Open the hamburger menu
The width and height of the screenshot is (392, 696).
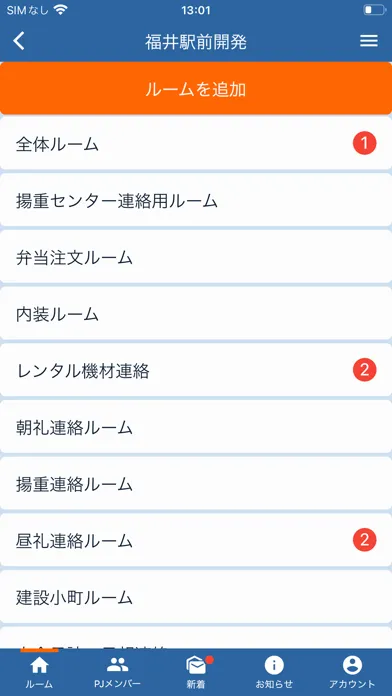(368, 41)
